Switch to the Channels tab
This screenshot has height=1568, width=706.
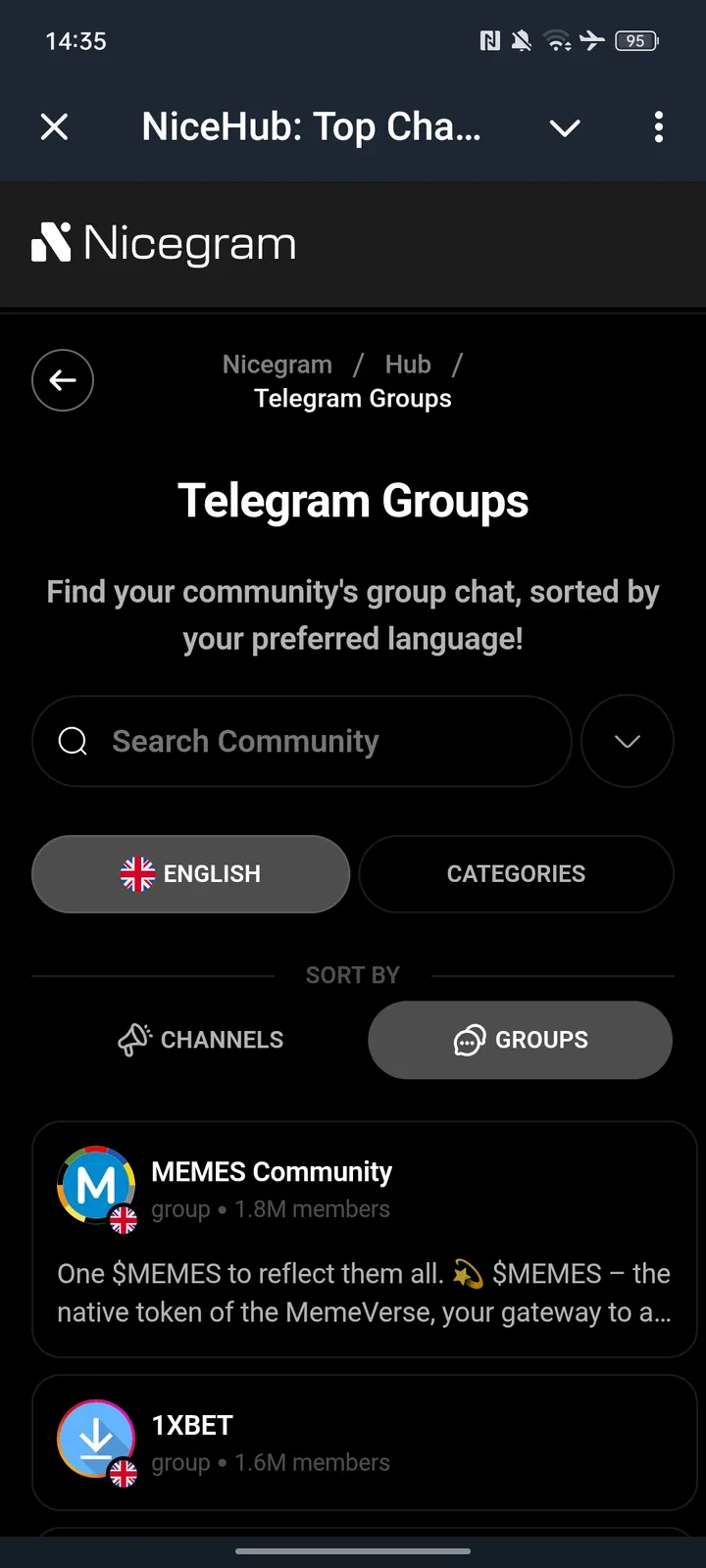tap(201, 1040)
